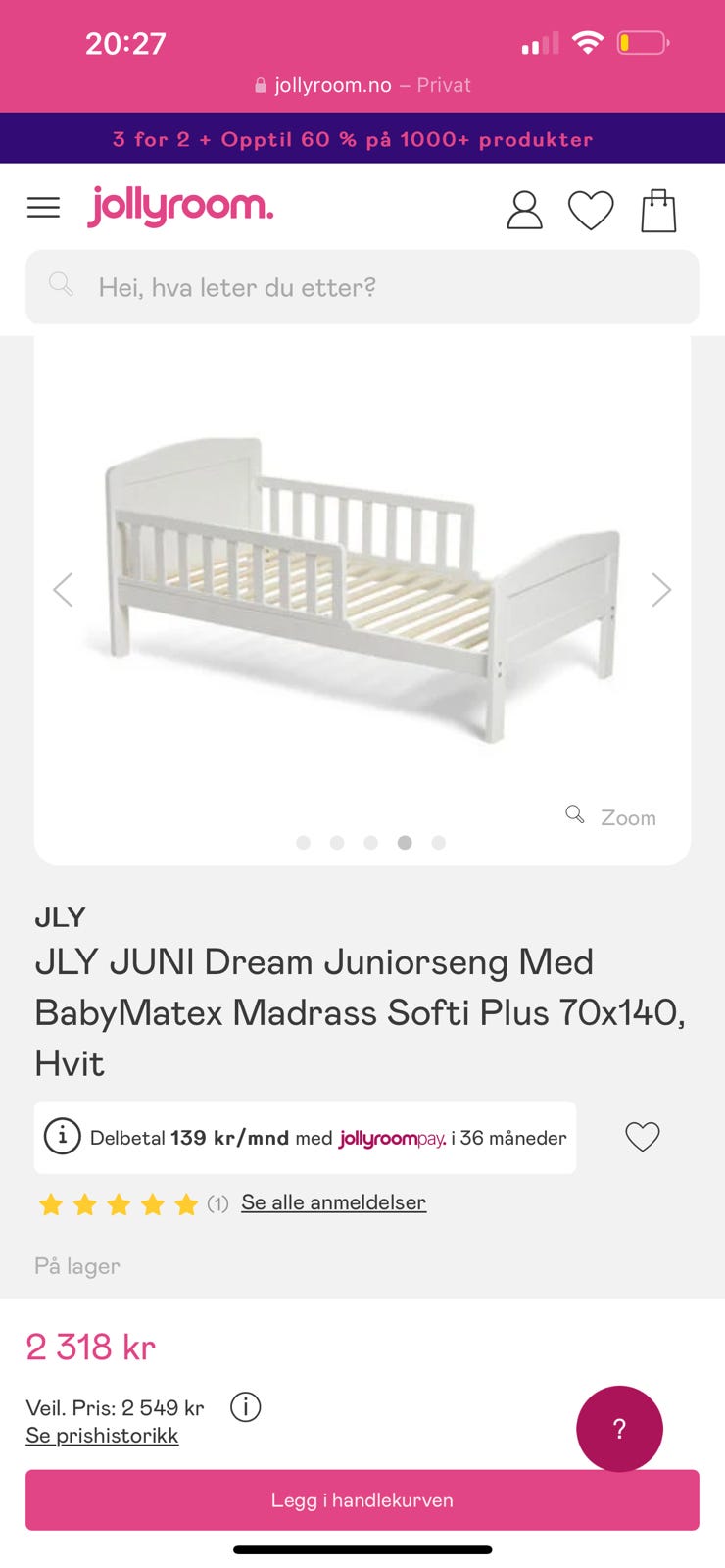Open the user account icon
Screen dimensions: 725x1568
pos(524,210)
